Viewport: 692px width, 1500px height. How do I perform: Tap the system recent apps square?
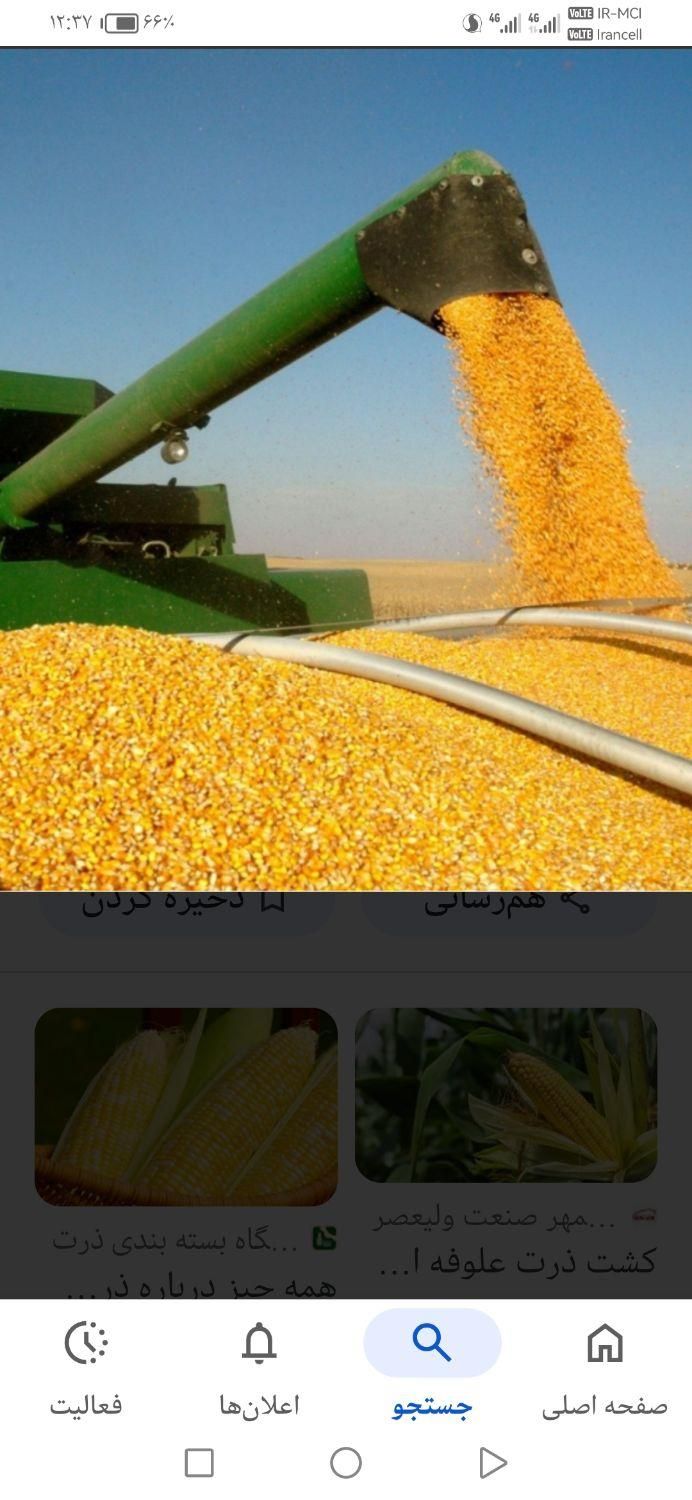199,1463
